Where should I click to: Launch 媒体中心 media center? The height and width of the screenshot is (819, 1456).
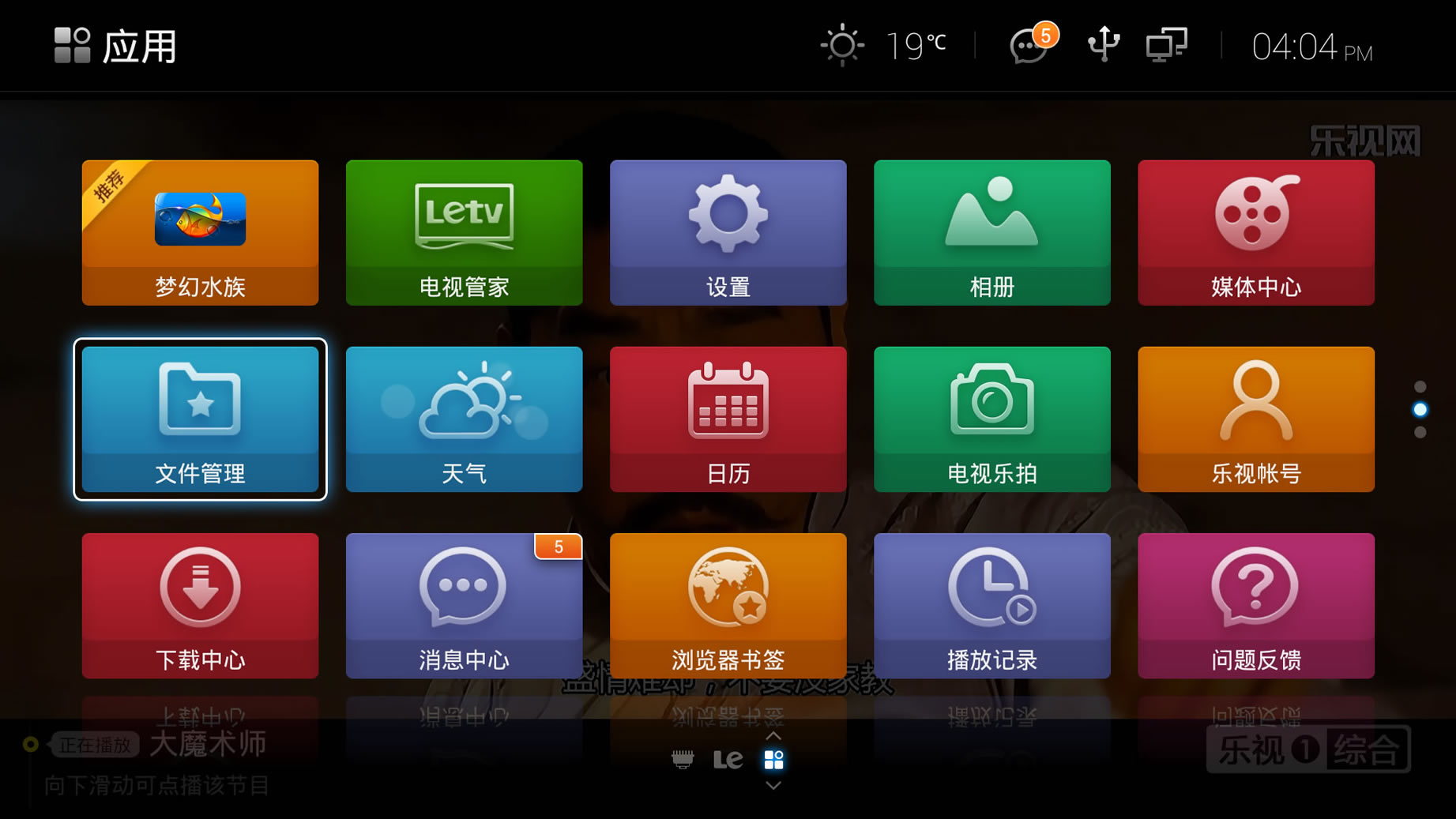pyautogui.click(x=1255, y=232)
